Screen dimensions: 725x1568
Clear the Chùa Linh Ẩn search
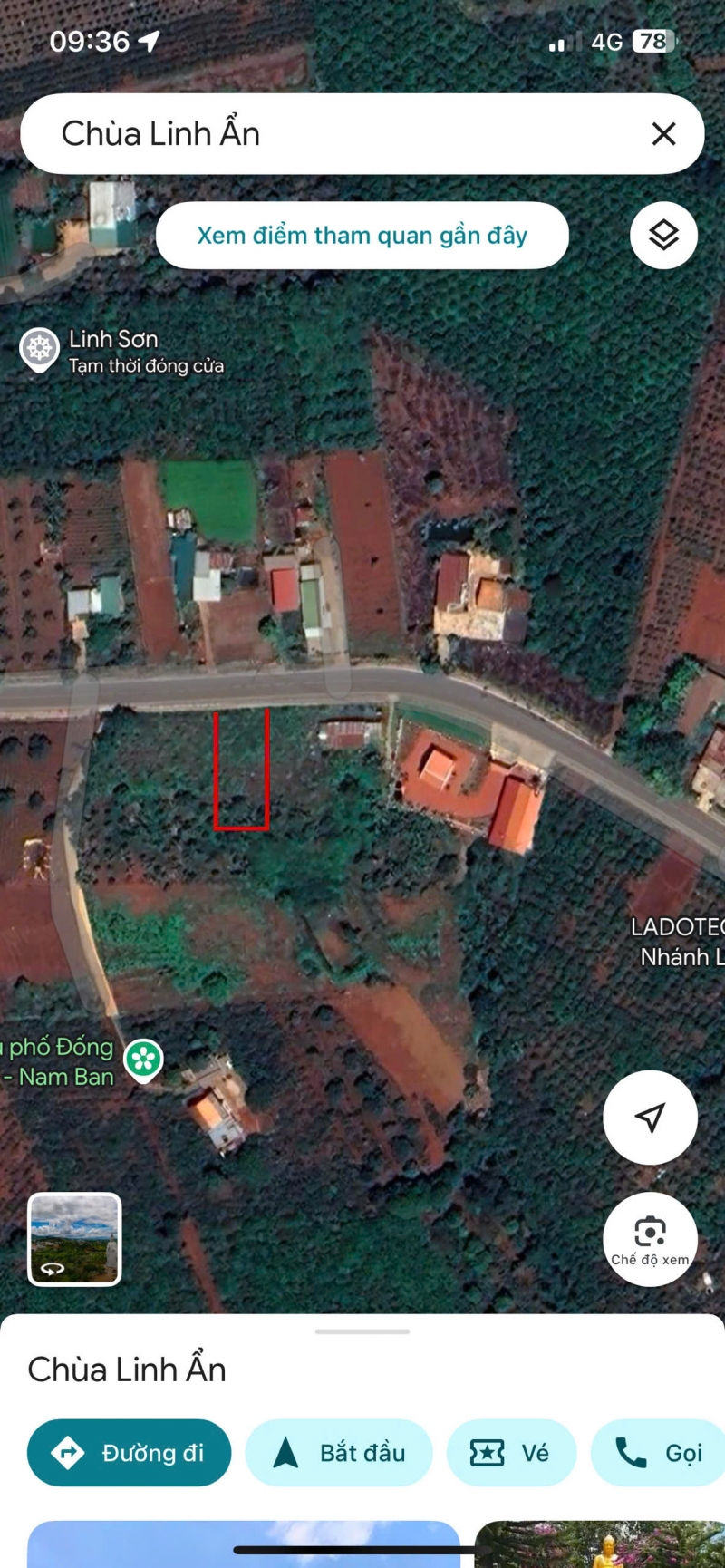coord(663,134)
